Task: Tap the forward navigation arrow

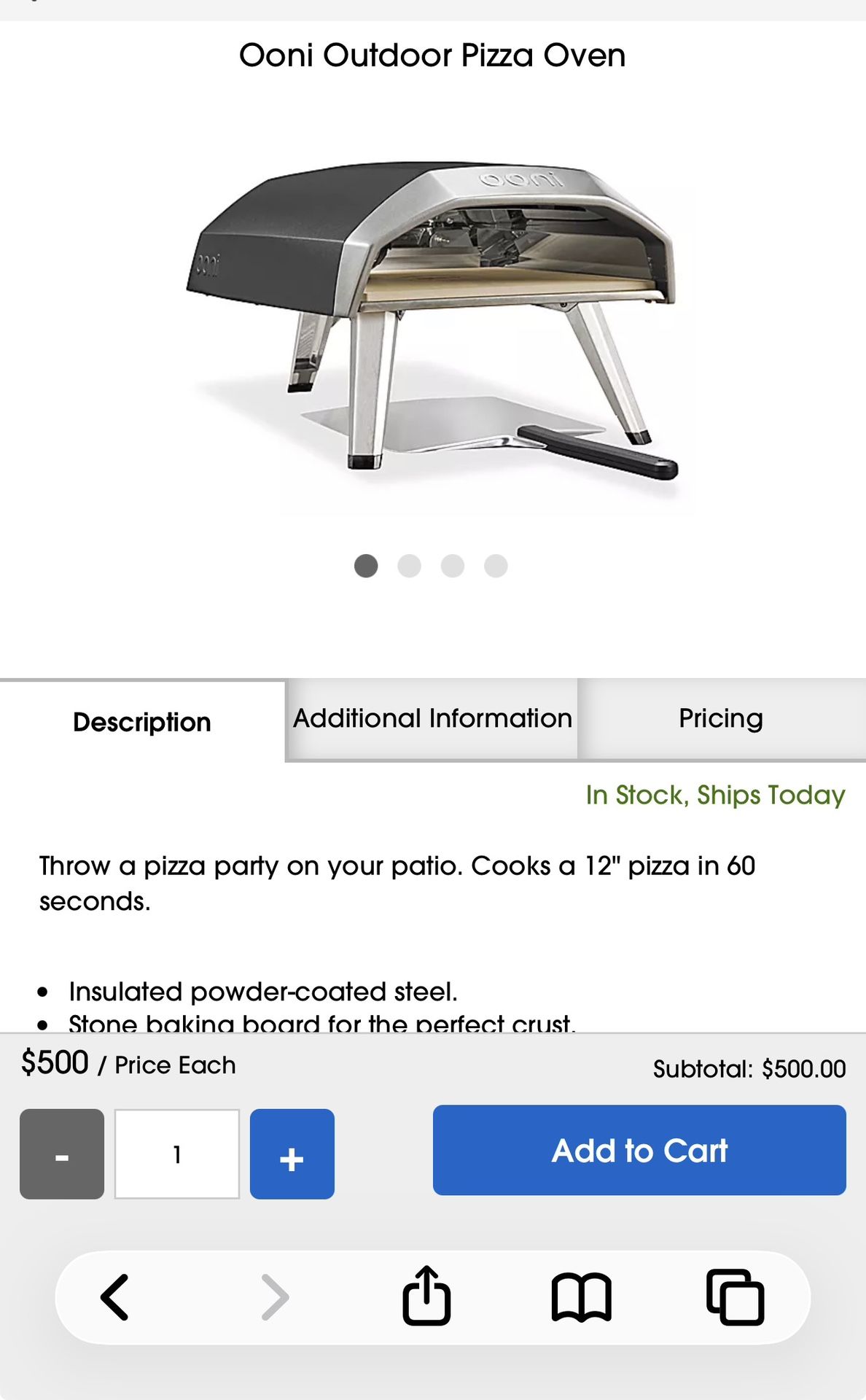Action: click(276, 1297)
